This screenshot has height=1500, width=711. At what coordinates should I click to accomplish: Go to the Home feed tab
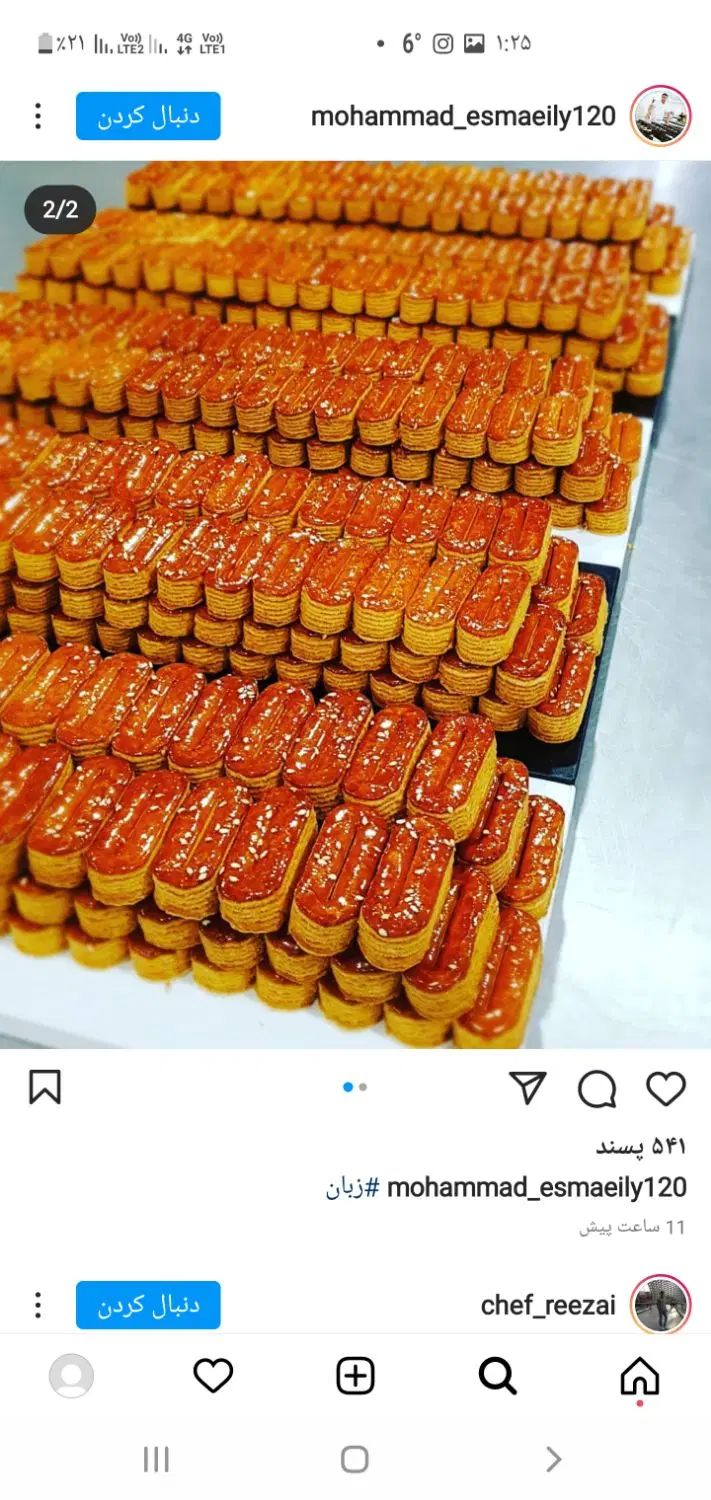pos(640,1377)
